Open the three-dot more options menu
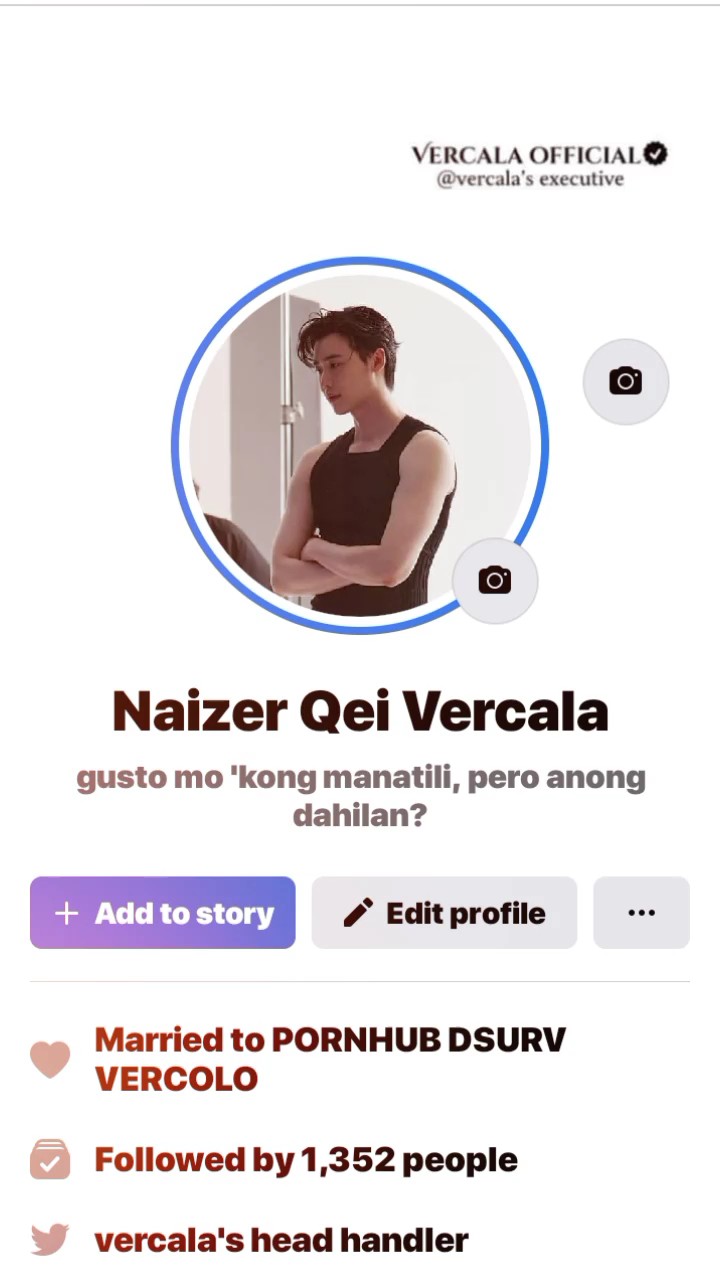The height and width of the screenshot is (1280, 720). point(642,913)
